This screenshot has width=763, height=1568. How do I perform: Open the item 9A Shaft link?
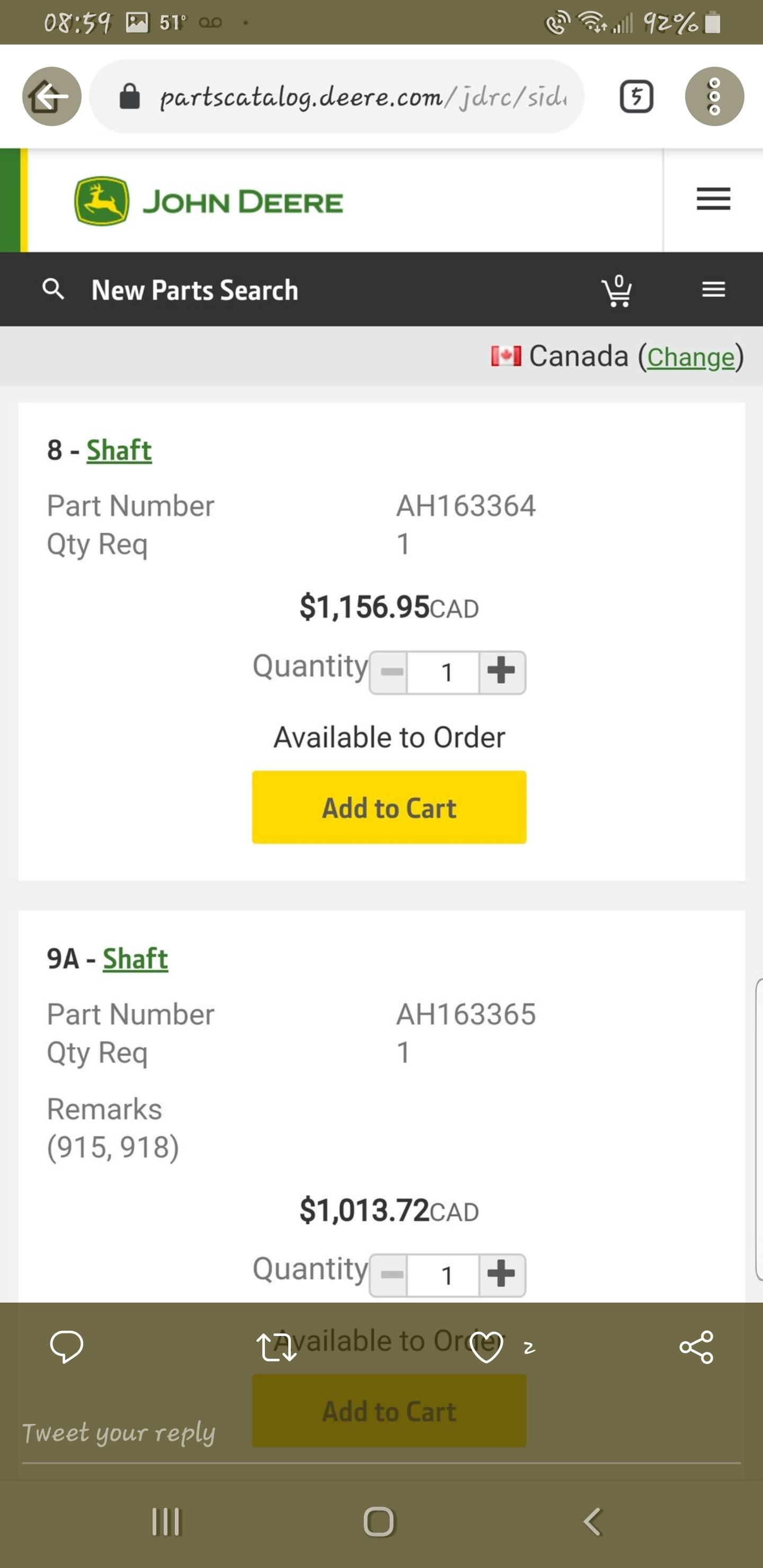tap(135, 959)
